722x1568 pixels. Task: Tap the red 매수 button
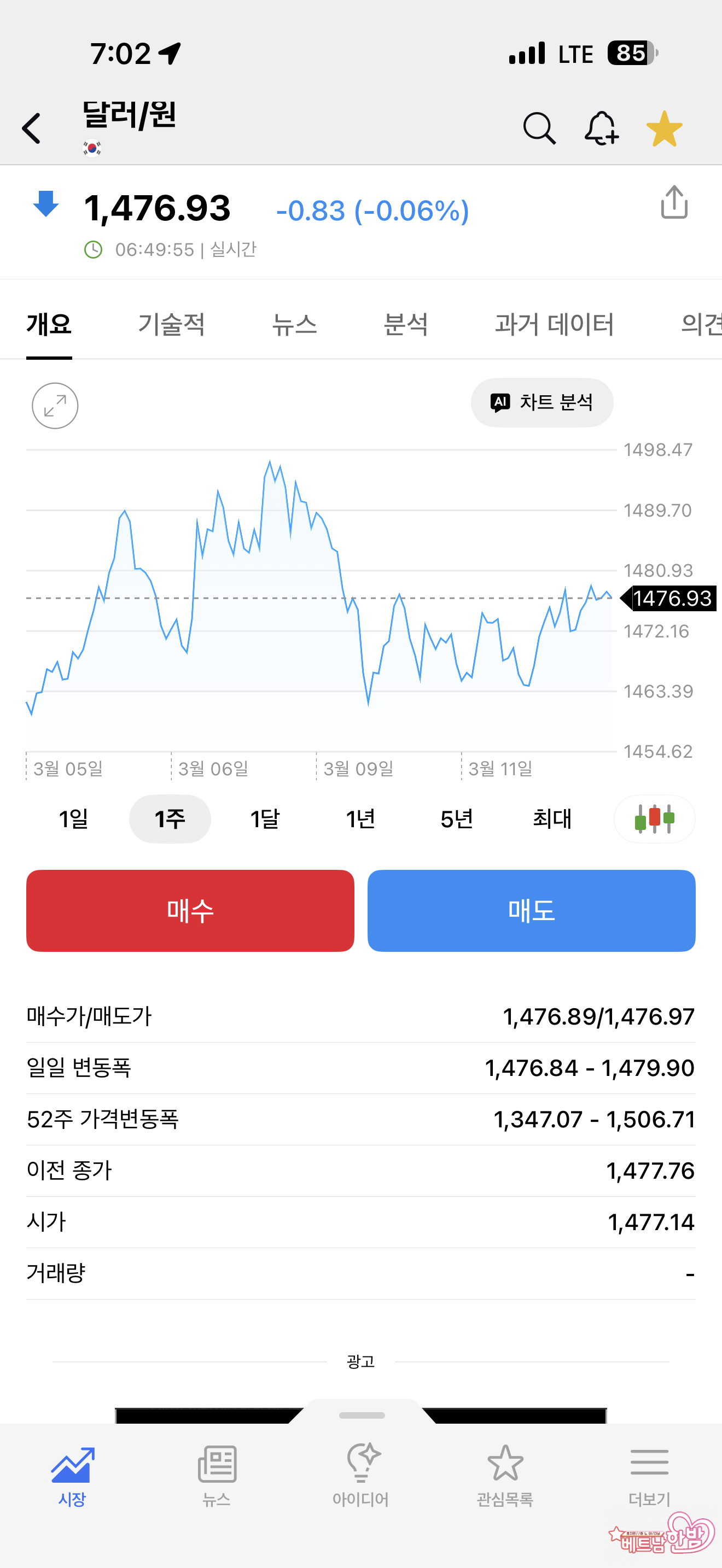click(x=190, y=911)
